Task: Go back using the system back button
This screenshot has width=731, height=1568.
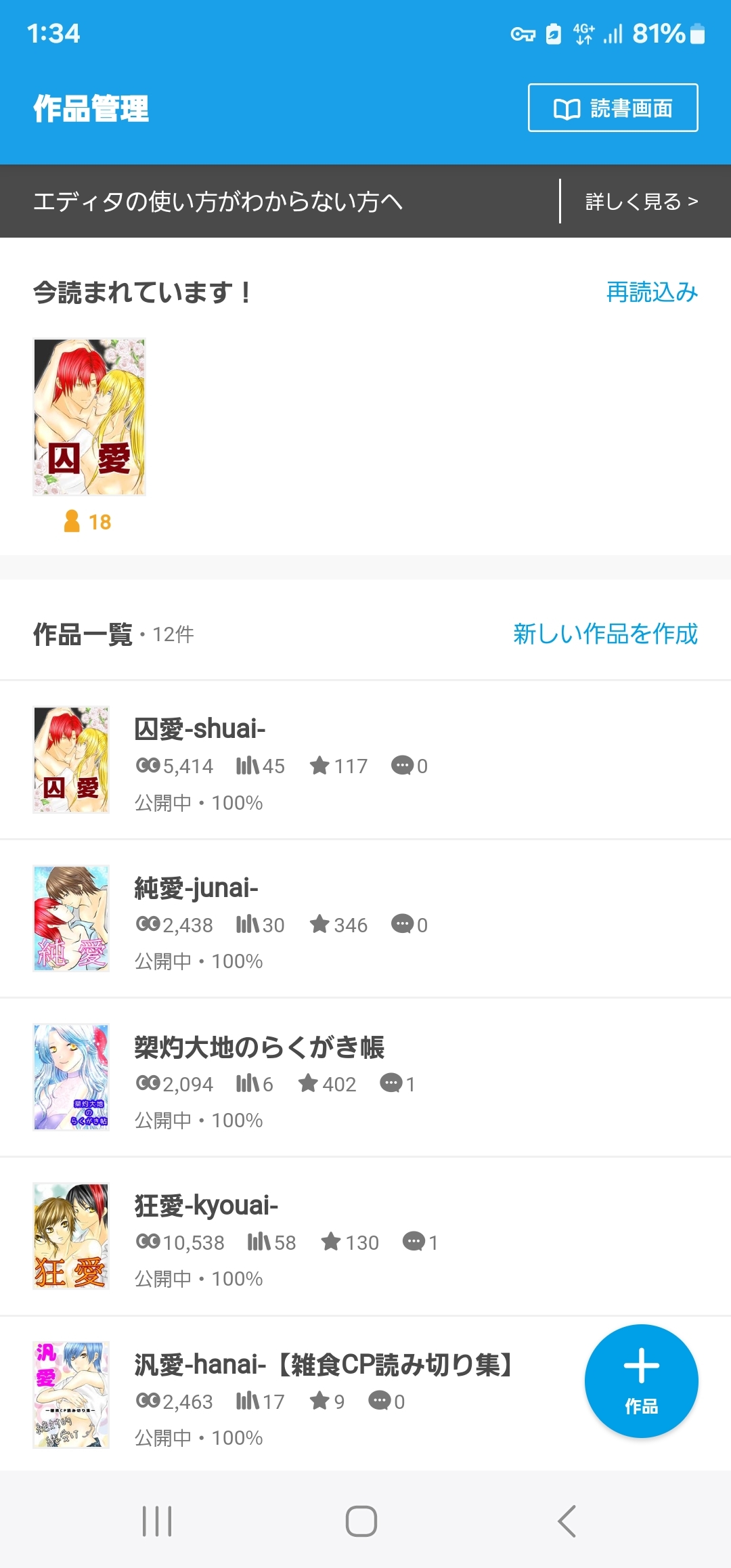Action: (567, 1521)
